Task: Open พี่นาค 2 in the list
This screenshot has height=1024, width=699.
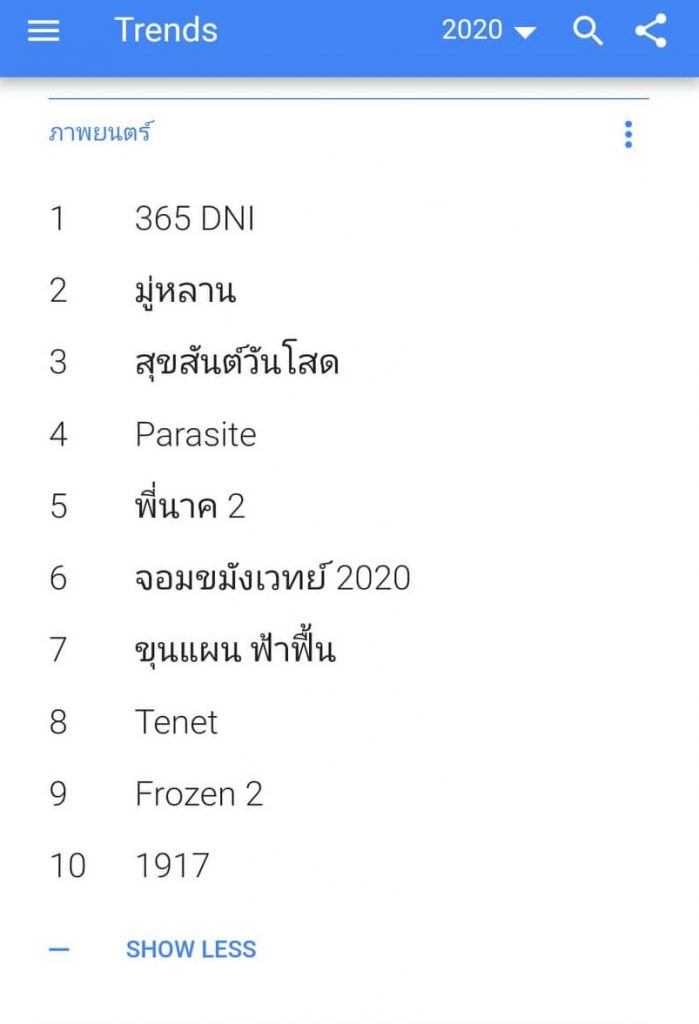Action: [190, 506]
